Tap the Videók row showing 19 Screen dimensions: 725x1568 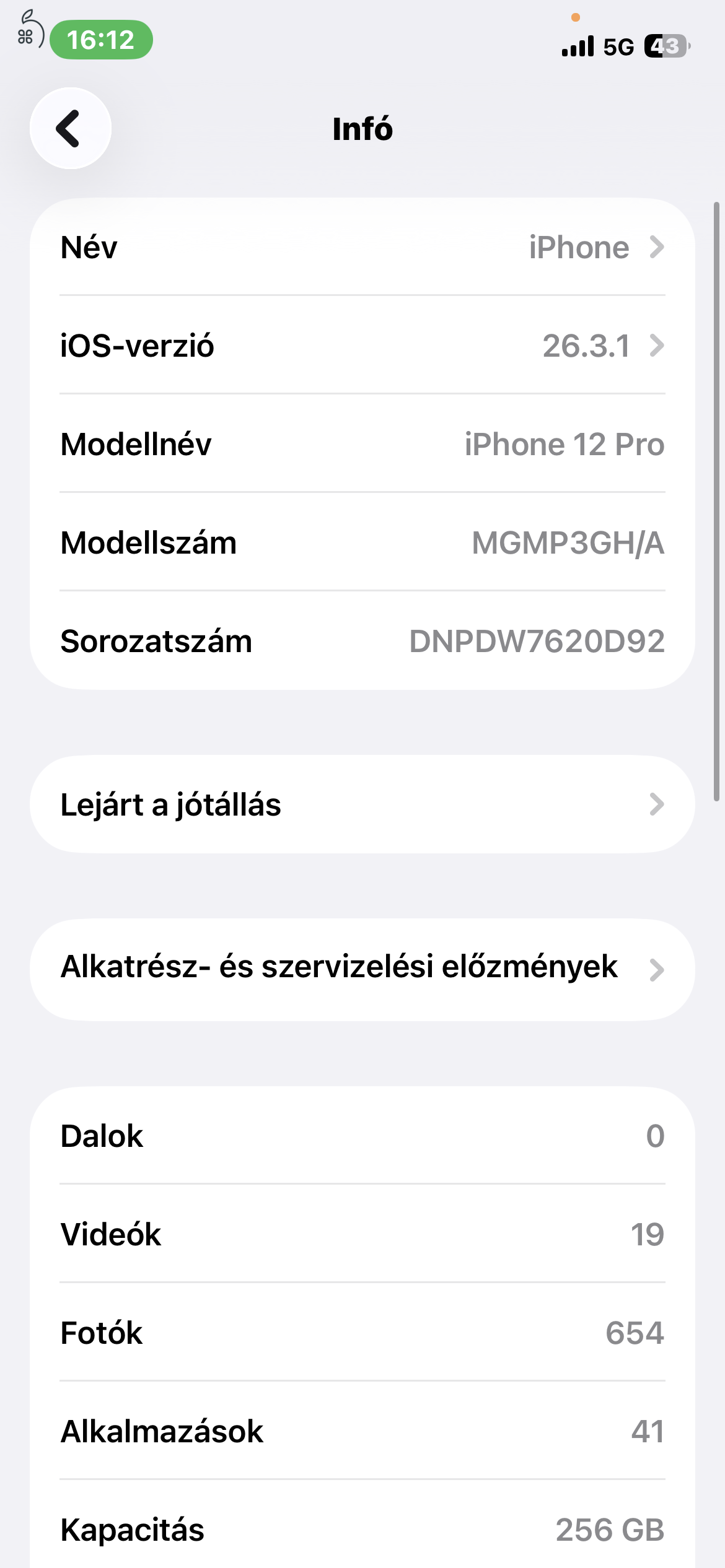point(362,1234)
